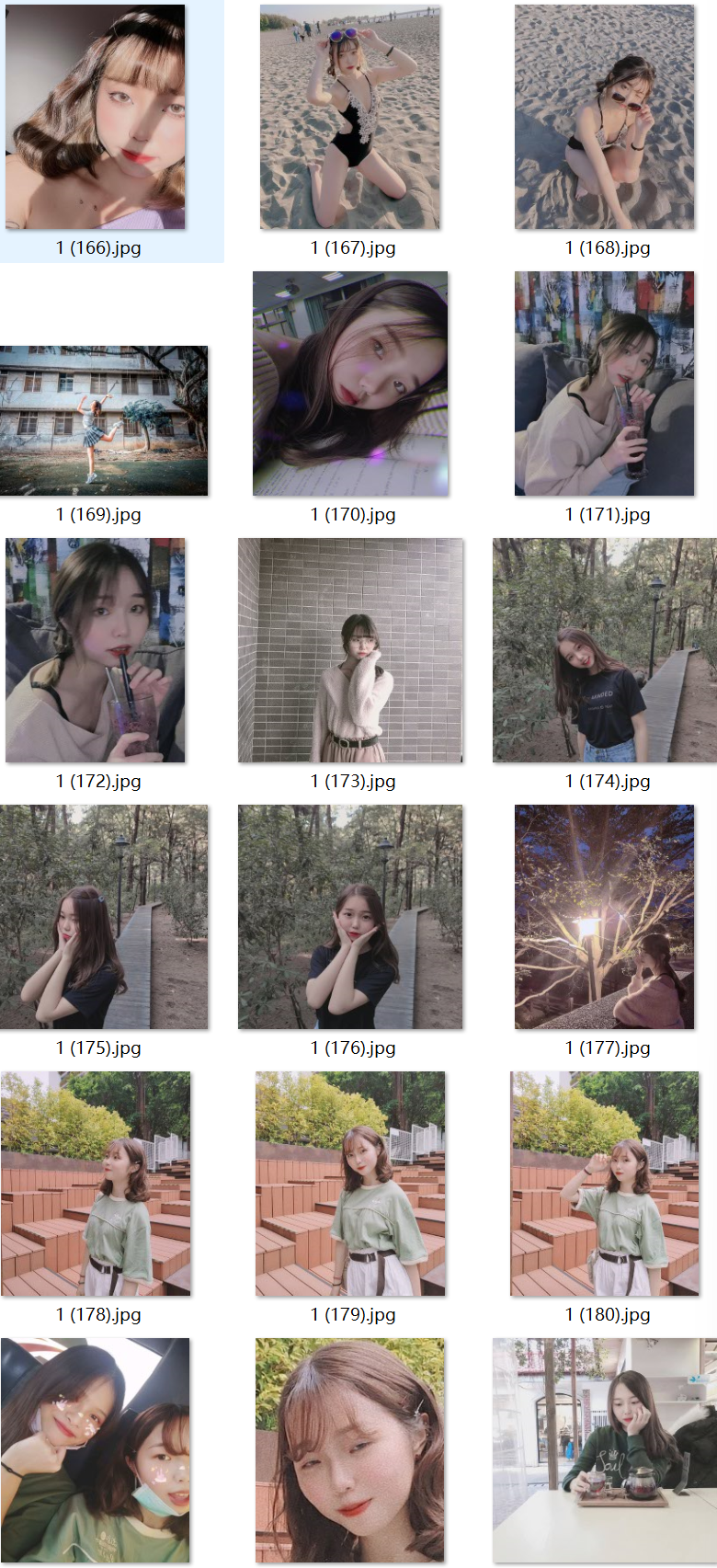Open the photo 1 (172).jpg
Screen dimensions: 717x1568
click(x=96, y=650)
